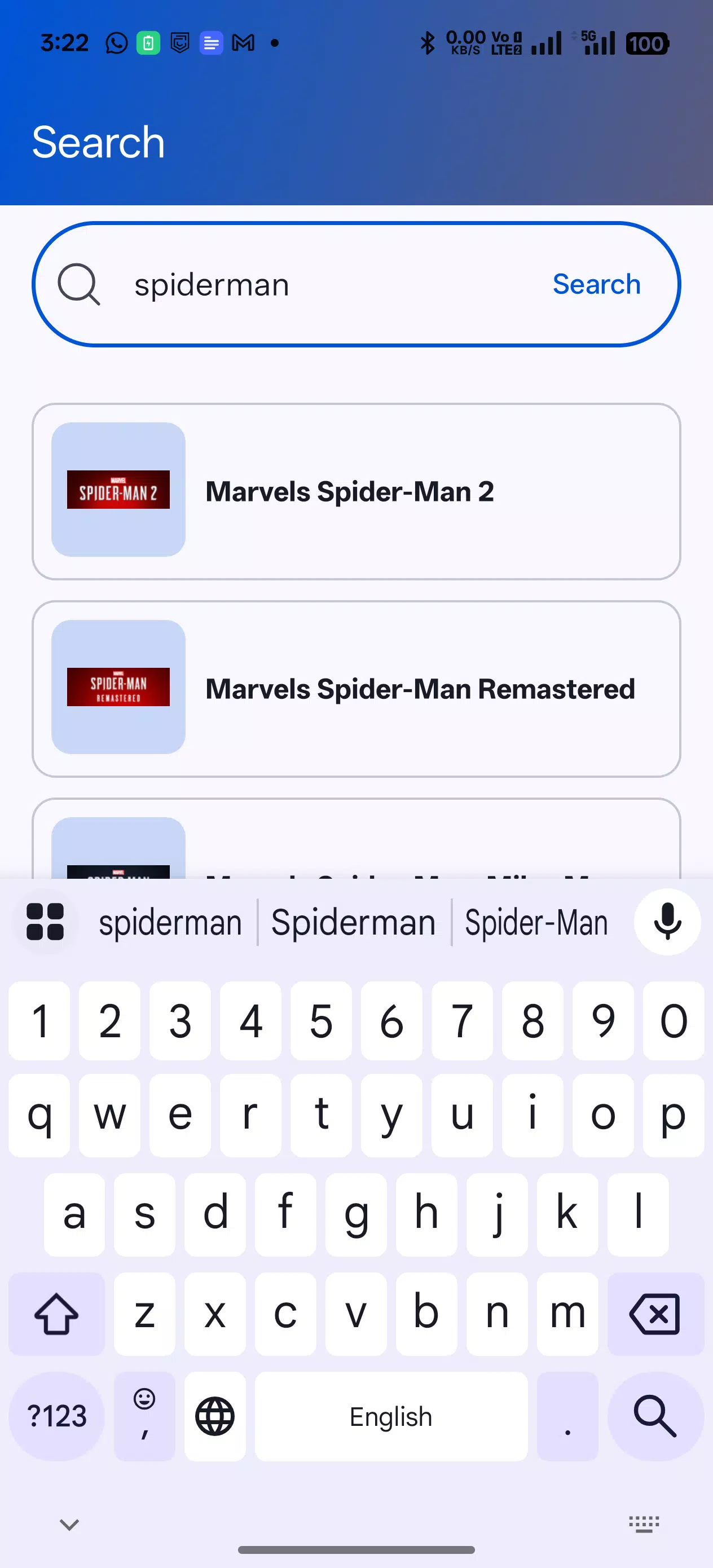The image size is (713, 1568).
Task: Open the keyboard's four-square menu
Action: click(45, 922)
